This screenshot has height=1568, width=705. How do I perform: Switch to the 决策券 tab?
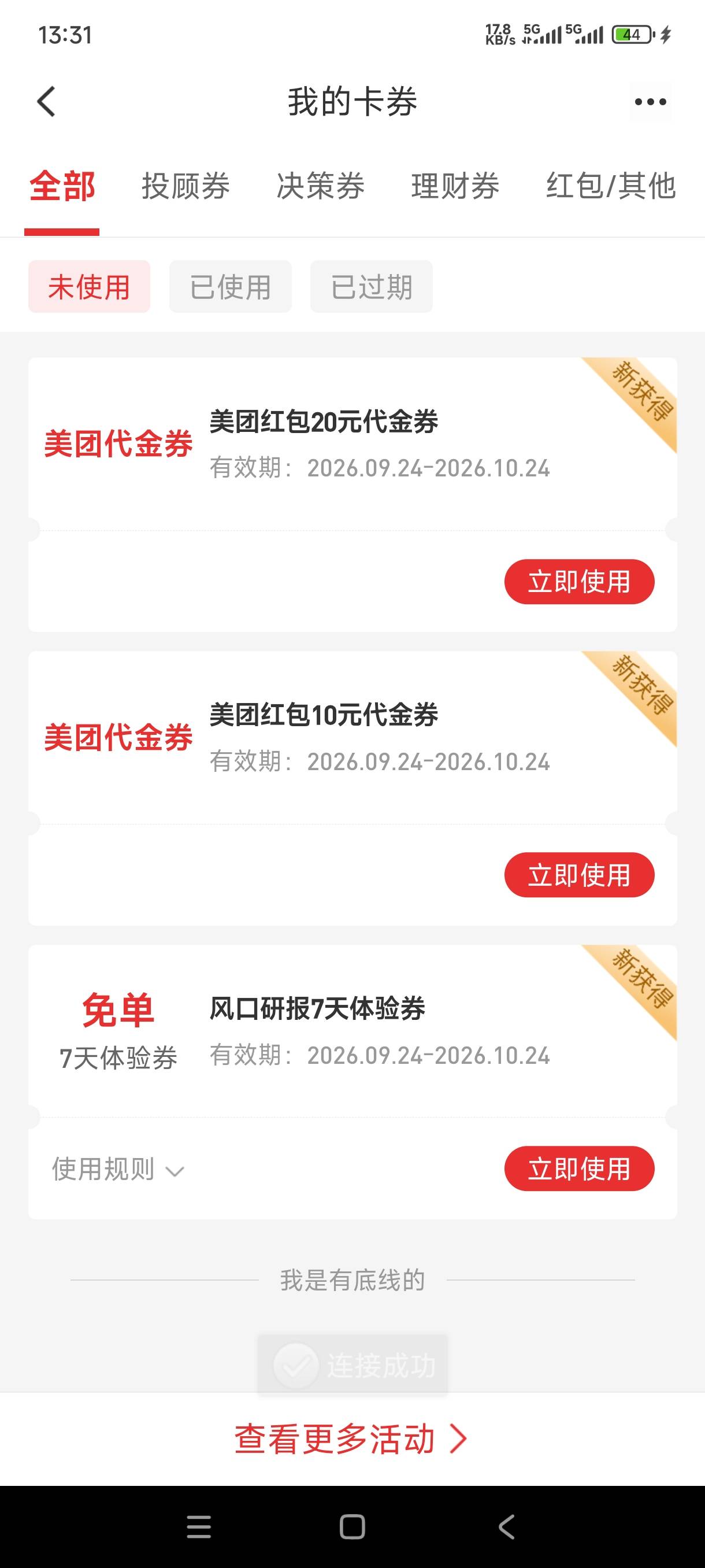321,186
